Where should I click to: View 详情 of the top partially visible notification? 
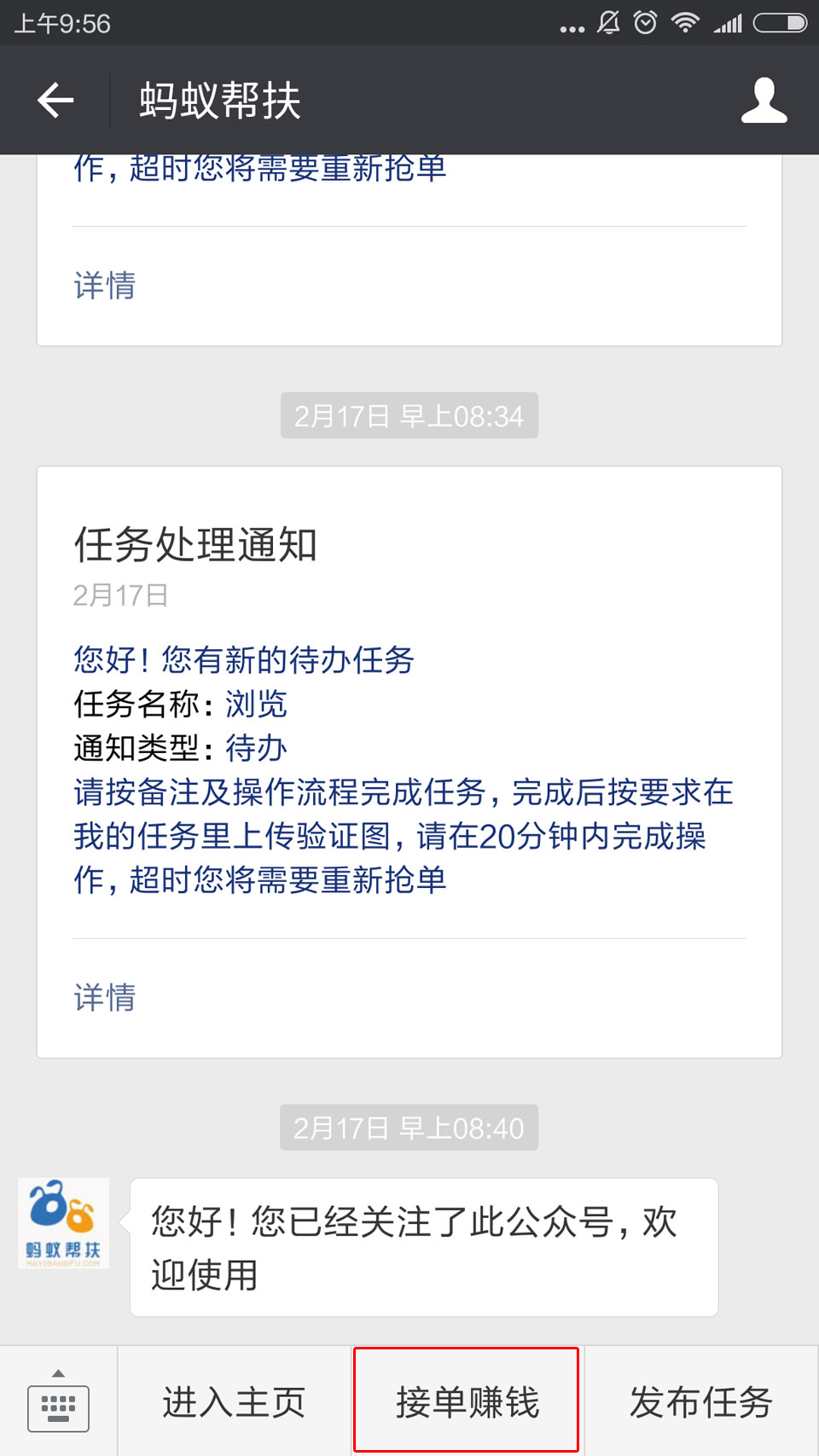(x=105, y=285)
